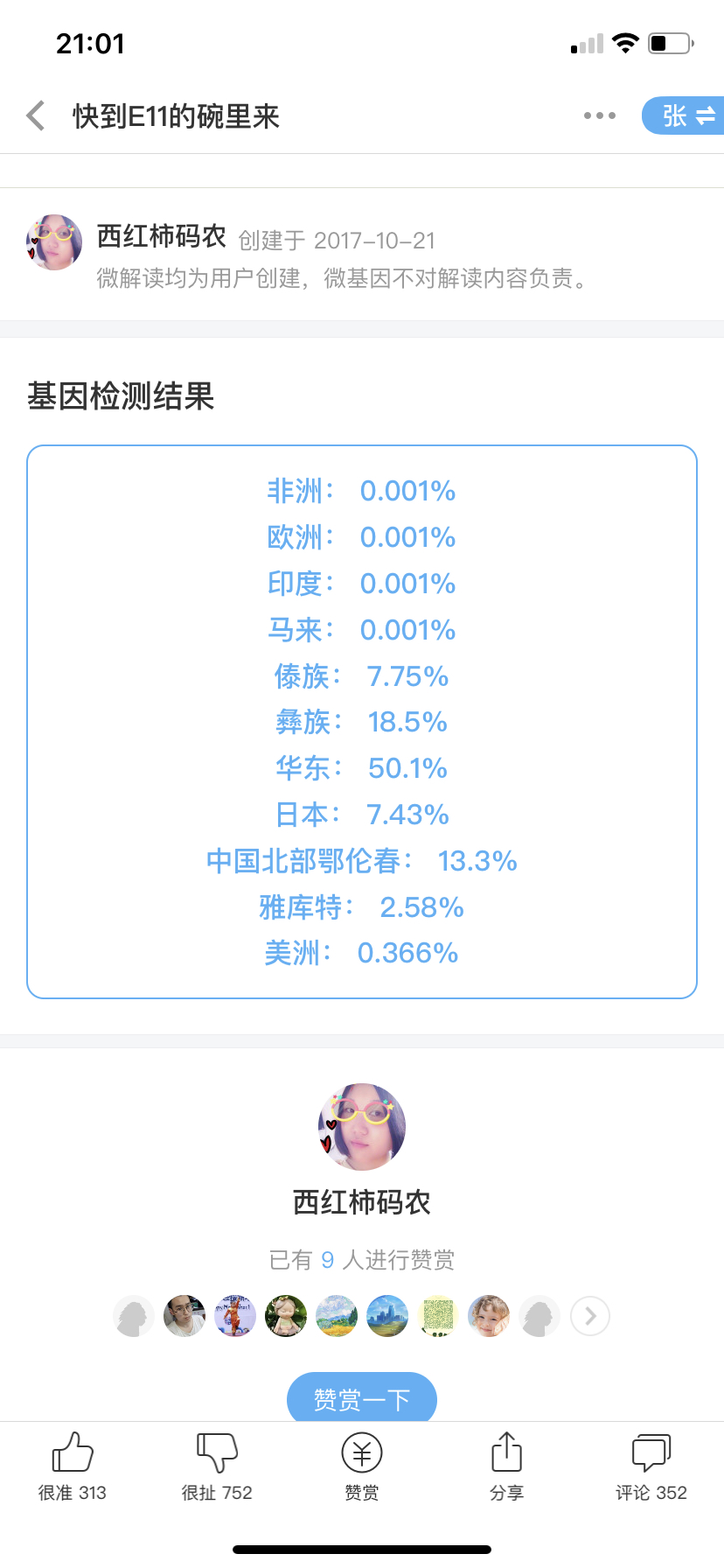The image size is (724, 1568).
Task: Mark the result as 很扯
Action: [217, 1466]
